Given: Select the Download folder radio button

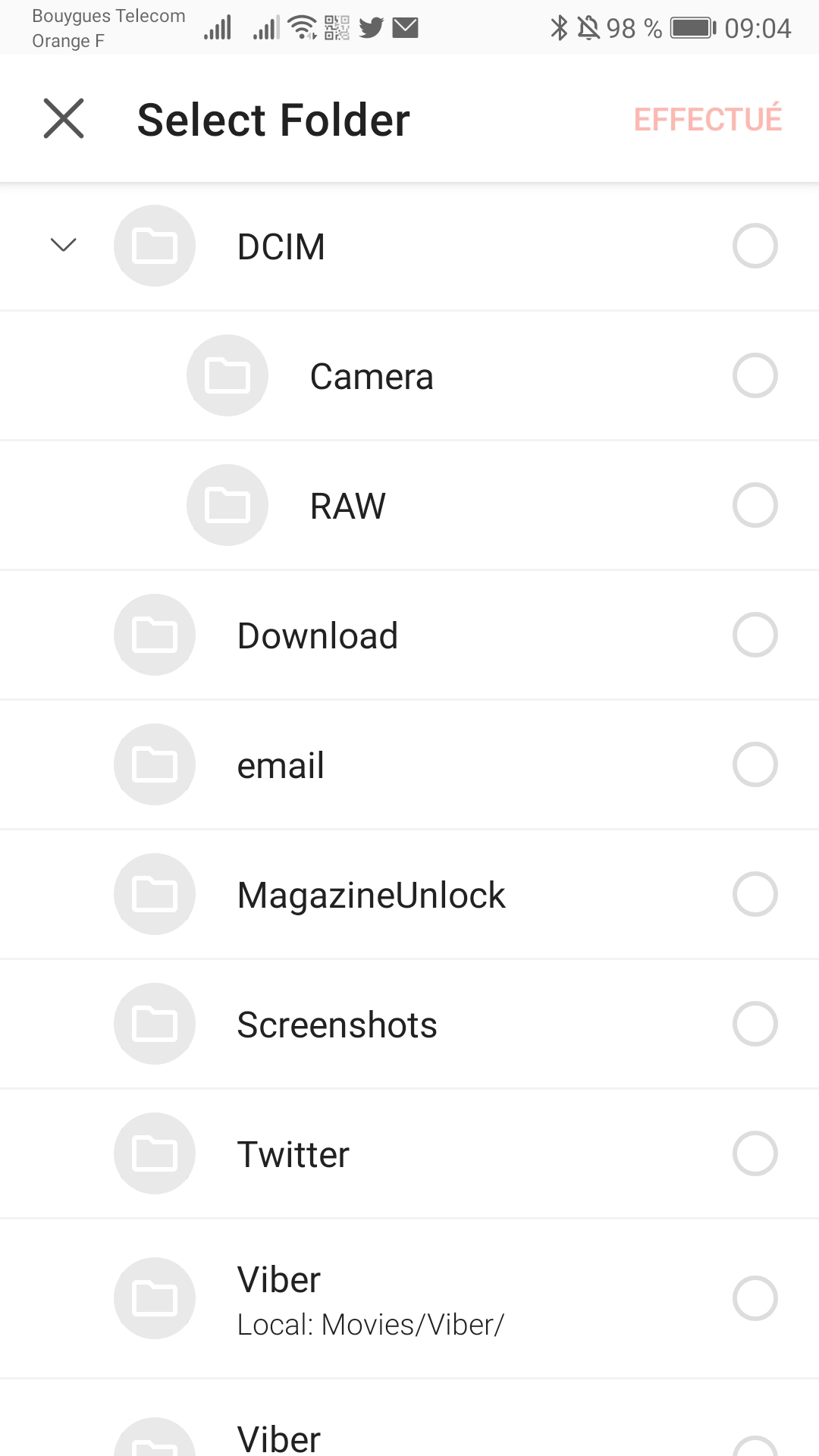Looking at the screenshot, I should (755, 635).
